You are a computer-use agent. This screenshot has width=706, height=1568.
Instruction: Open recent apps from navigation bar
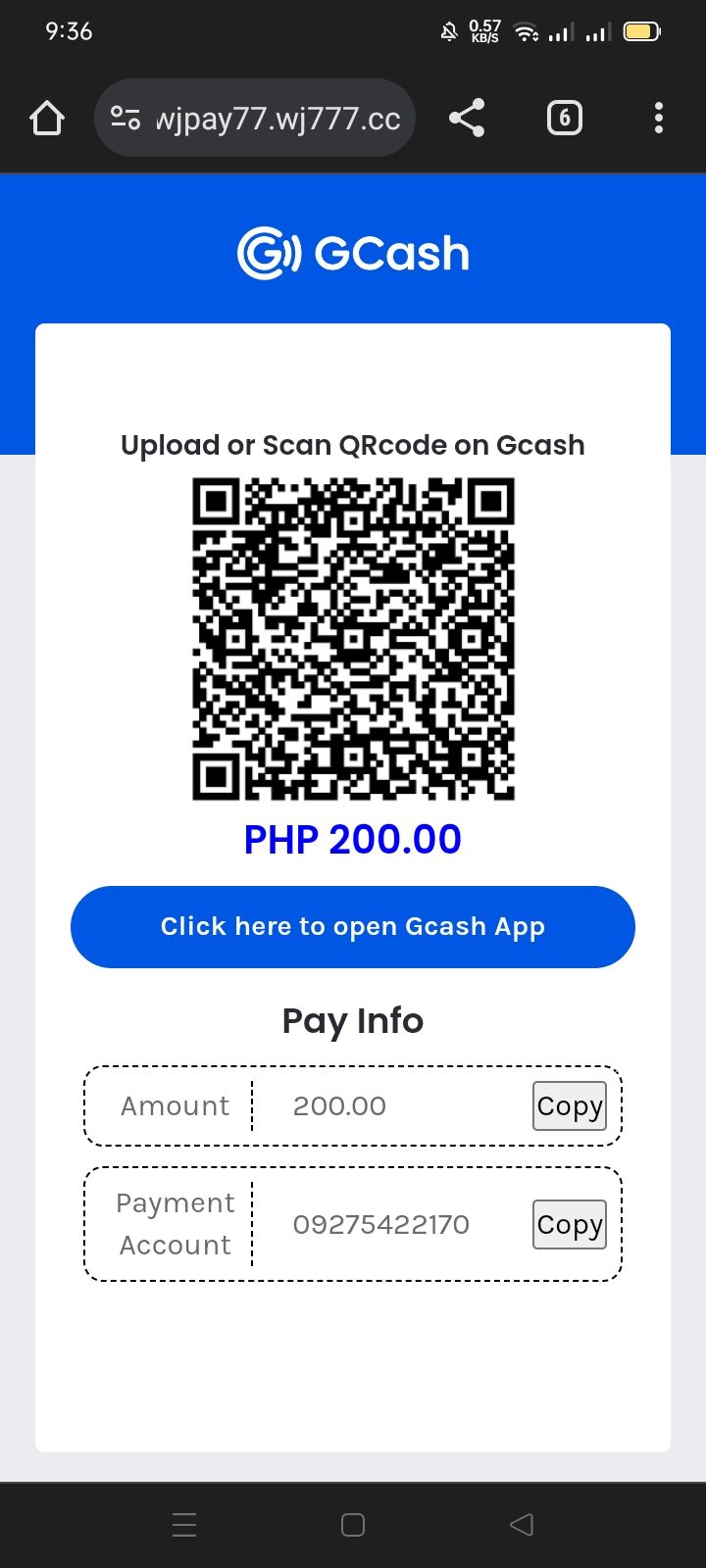click(184, 1524)
